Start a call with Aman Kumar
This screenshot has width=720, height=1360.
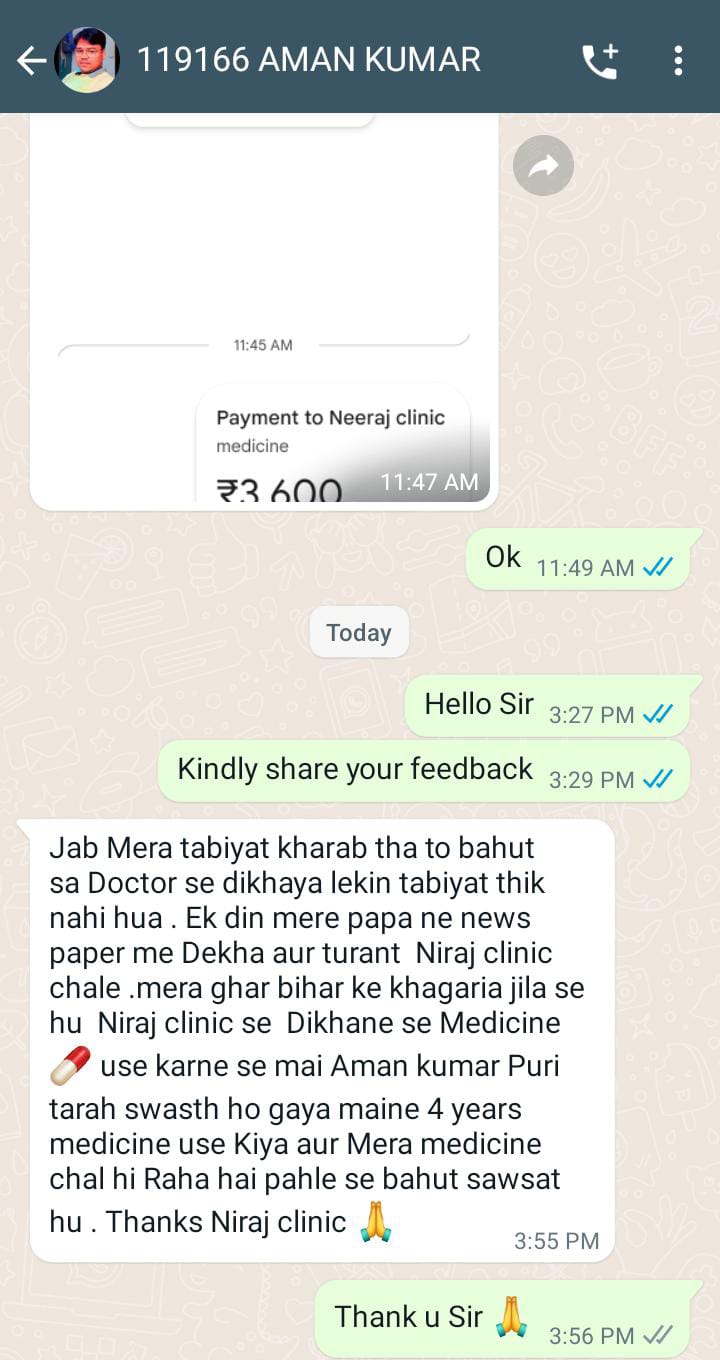point(600,61)
